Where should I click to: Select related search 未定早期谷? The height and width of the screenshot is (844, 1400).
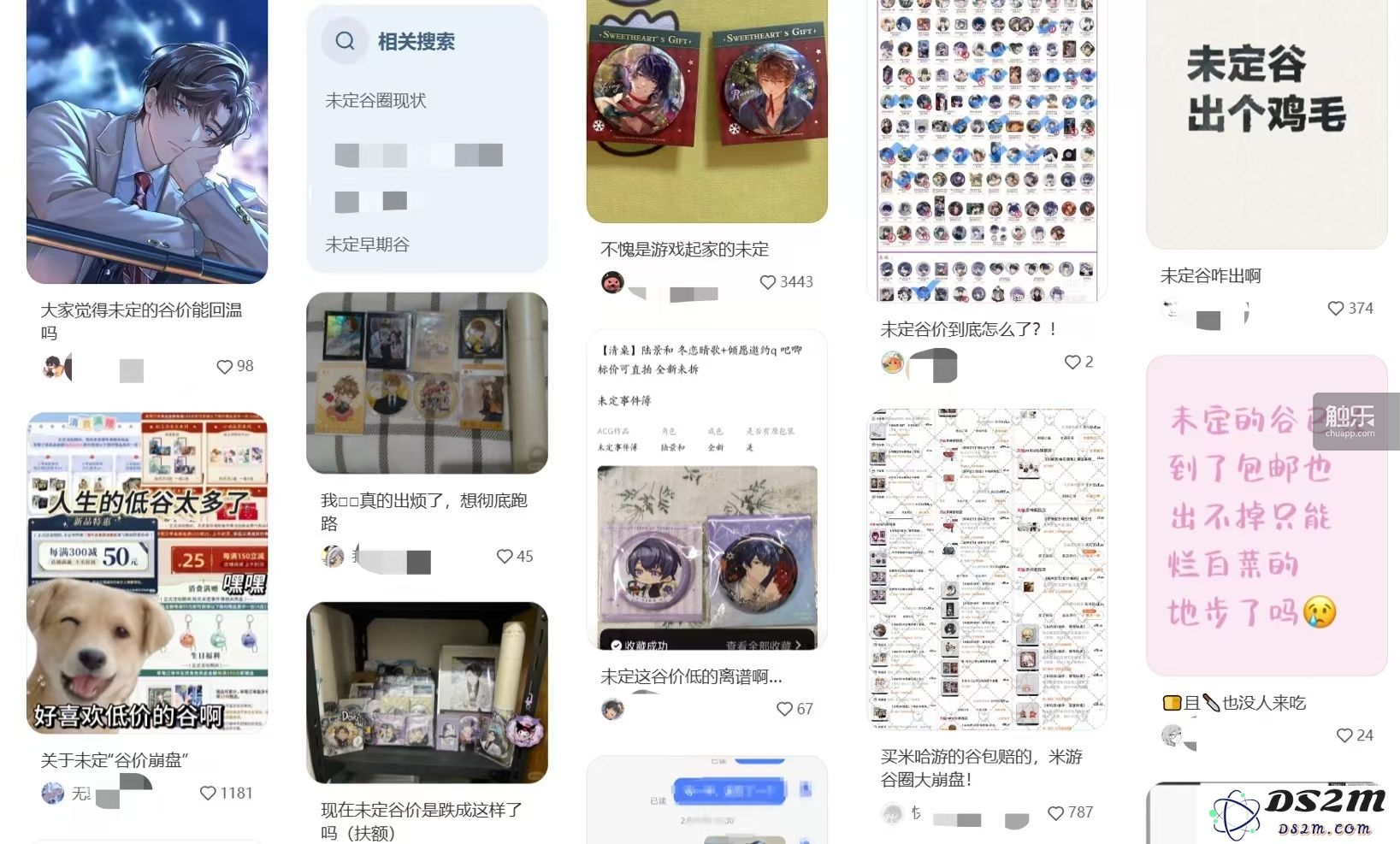point(367,245)
